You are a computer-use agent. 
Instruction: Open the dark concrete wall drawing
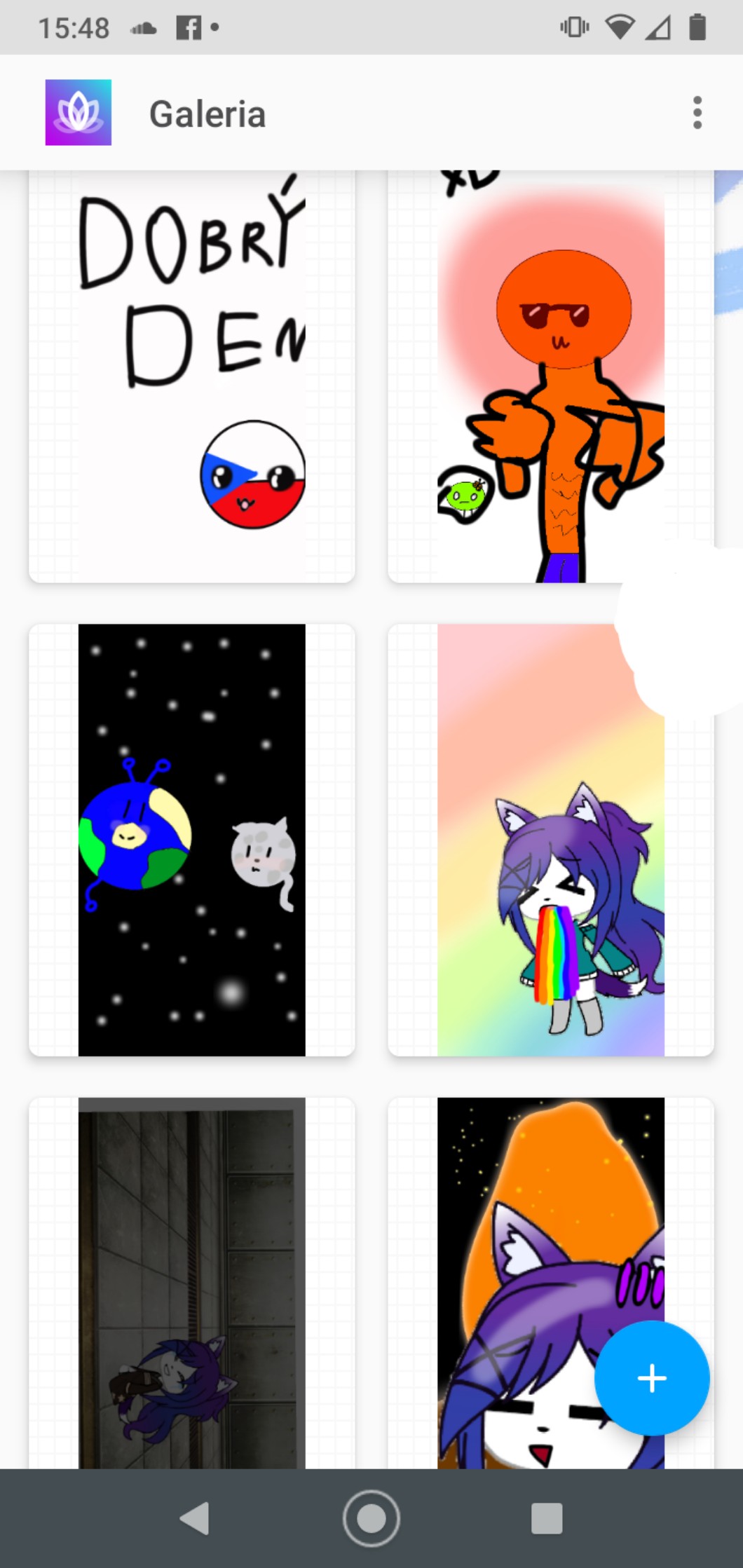pos(191,1283)
